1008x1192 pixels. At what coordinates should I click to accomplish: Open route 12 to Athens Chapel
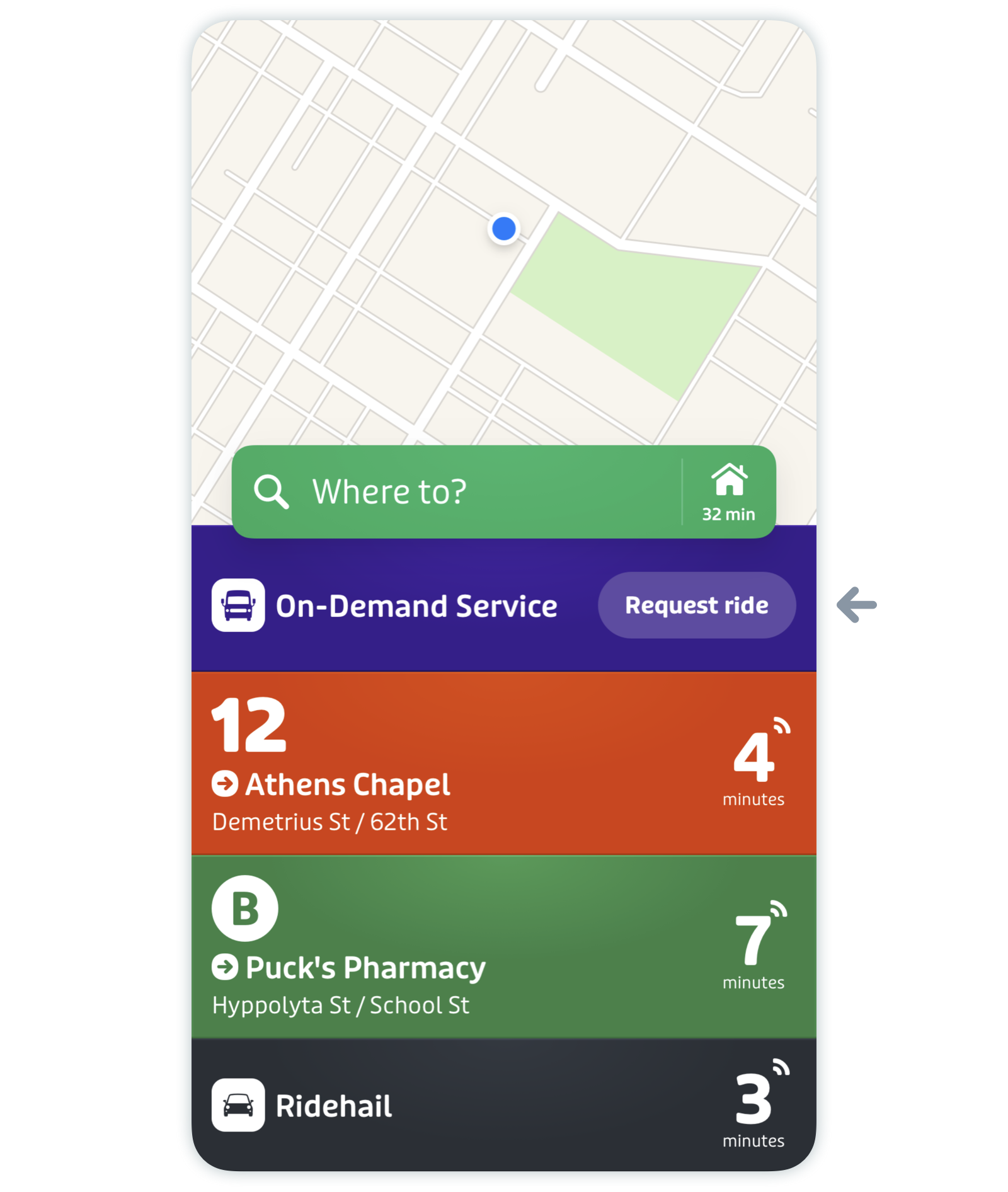click(441, 764)
